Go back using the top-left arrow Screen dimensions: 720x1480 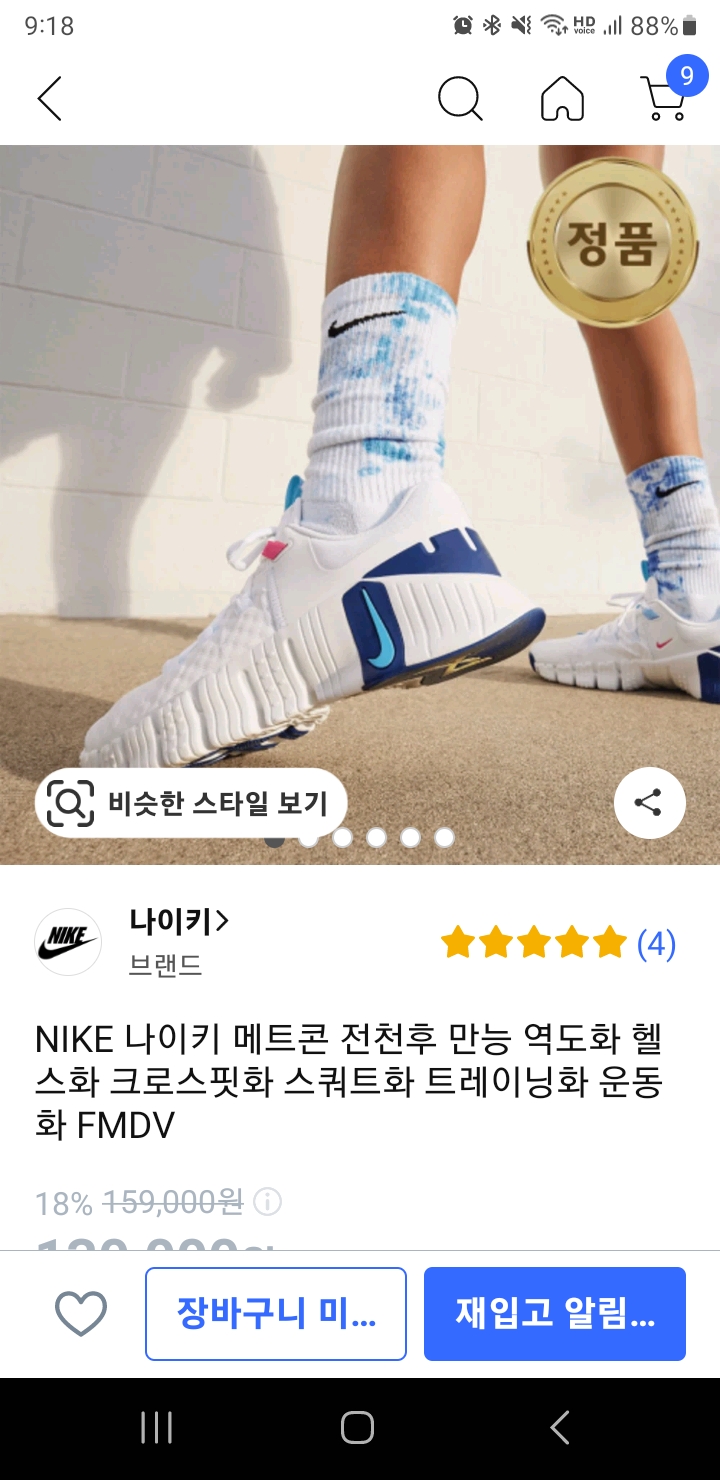[50, 99]
